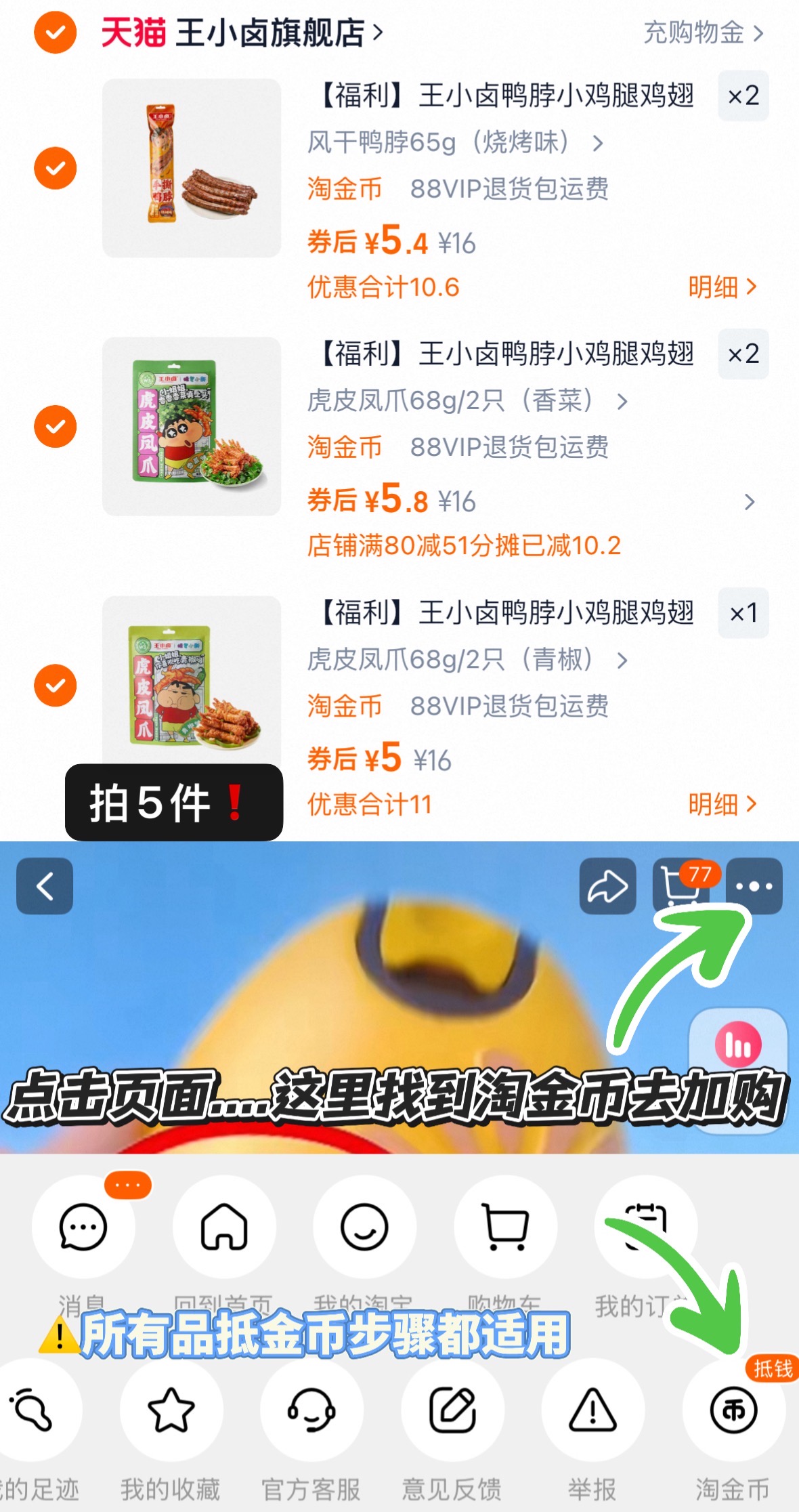Screen dimensions: 799x1512
Task: Open the three-dot more menu at top right
Action: pos(754,886)
